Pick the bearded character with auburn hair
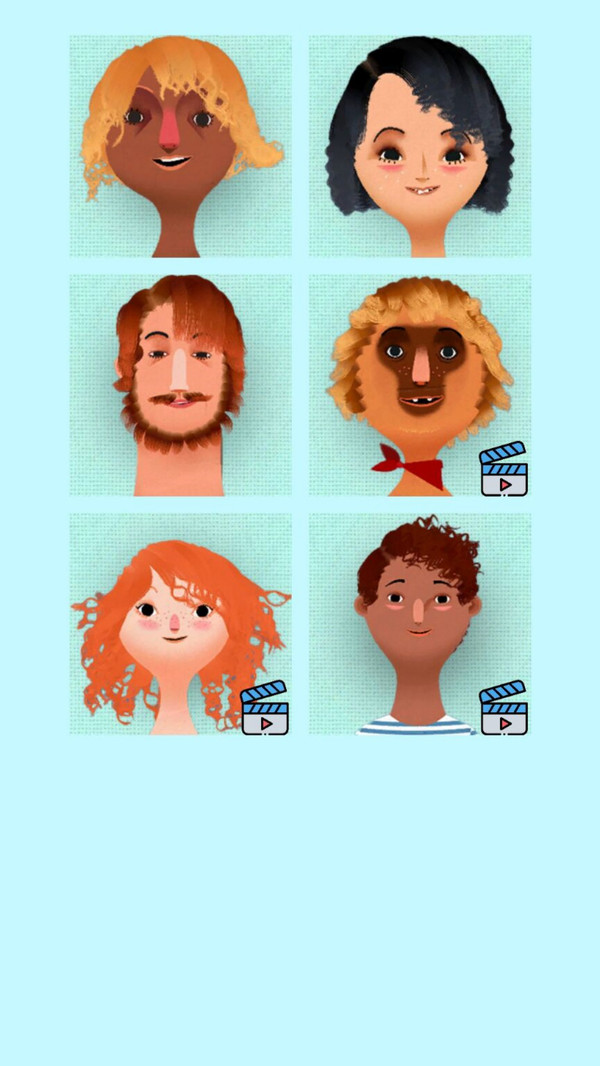This screenshot has height=1066, width=600. pos(180,385)
